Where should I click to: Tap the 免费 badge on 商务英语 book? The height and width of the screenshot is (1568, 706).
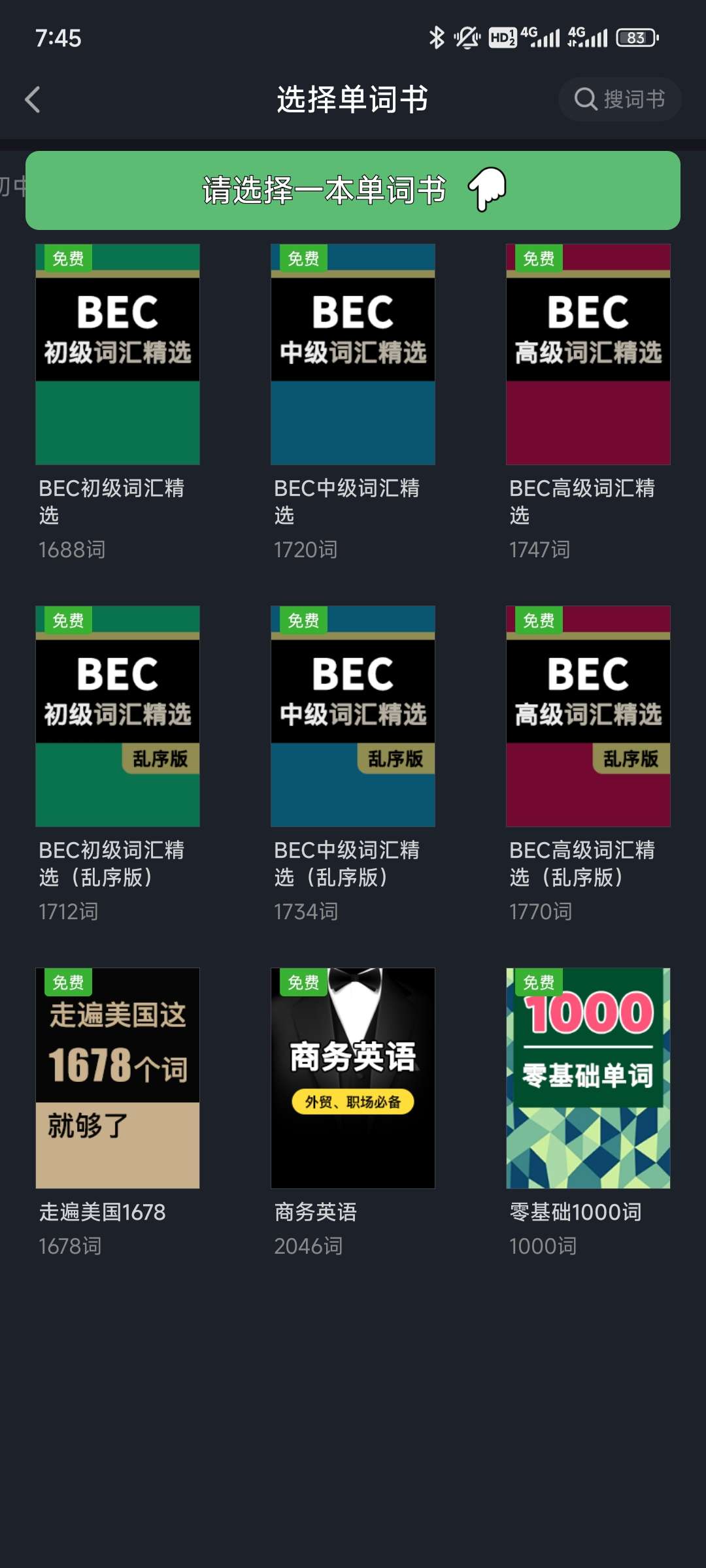pos(303,983)
